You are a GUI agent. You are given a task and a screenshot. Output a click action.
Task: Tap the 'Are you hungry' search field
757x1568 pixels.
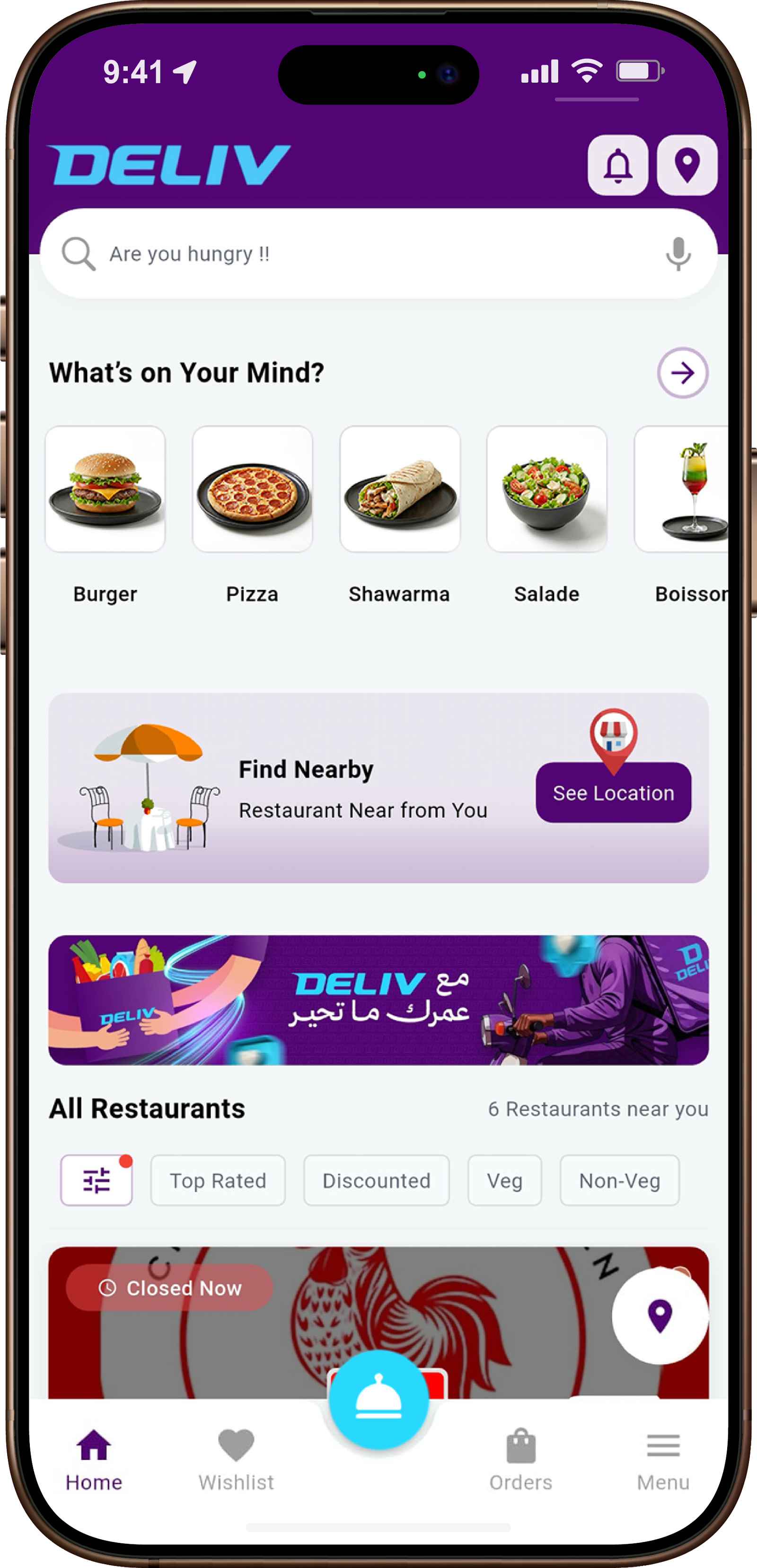[x=365, y=254]
